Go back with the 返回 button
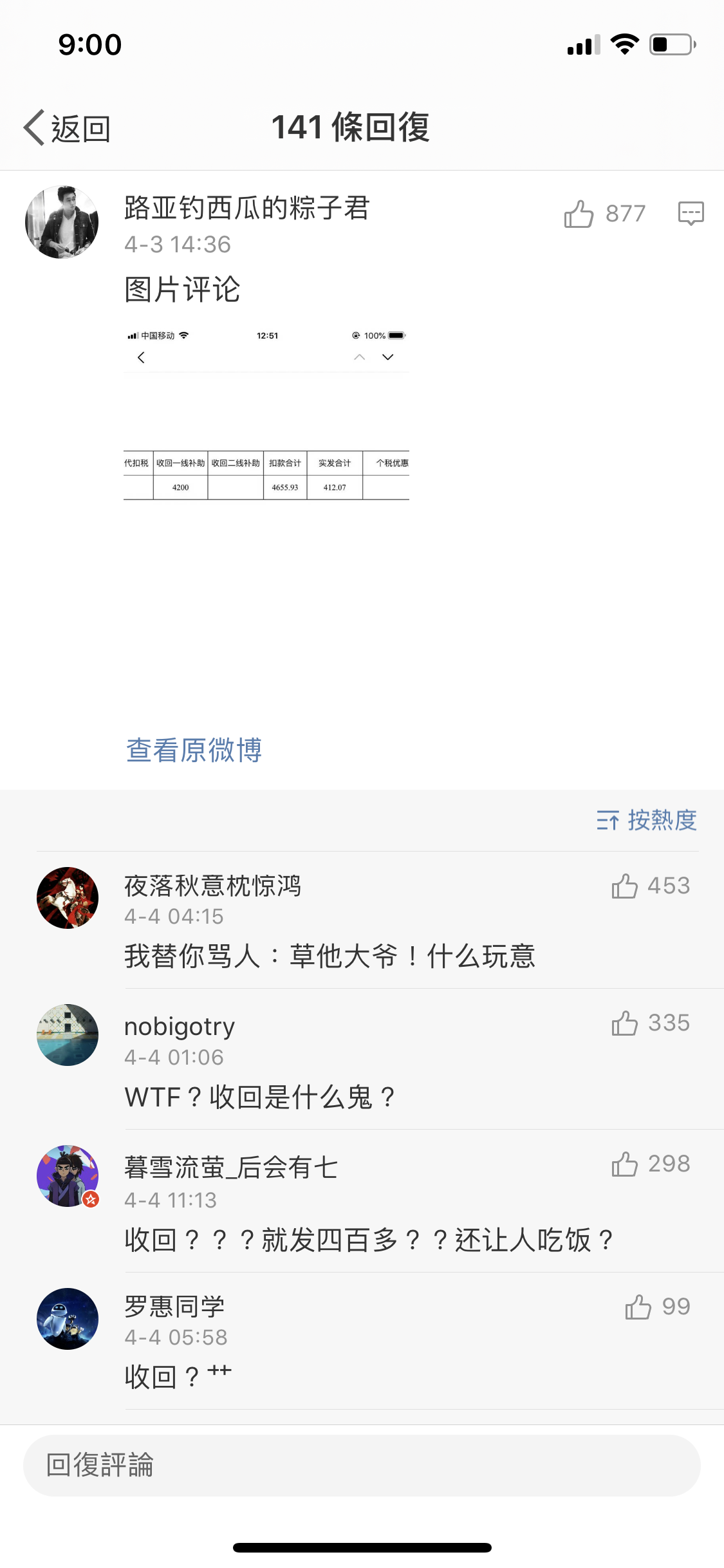The height and width of the screenshot is (1568, 724). pyautogui.click(x=67, y=128)
